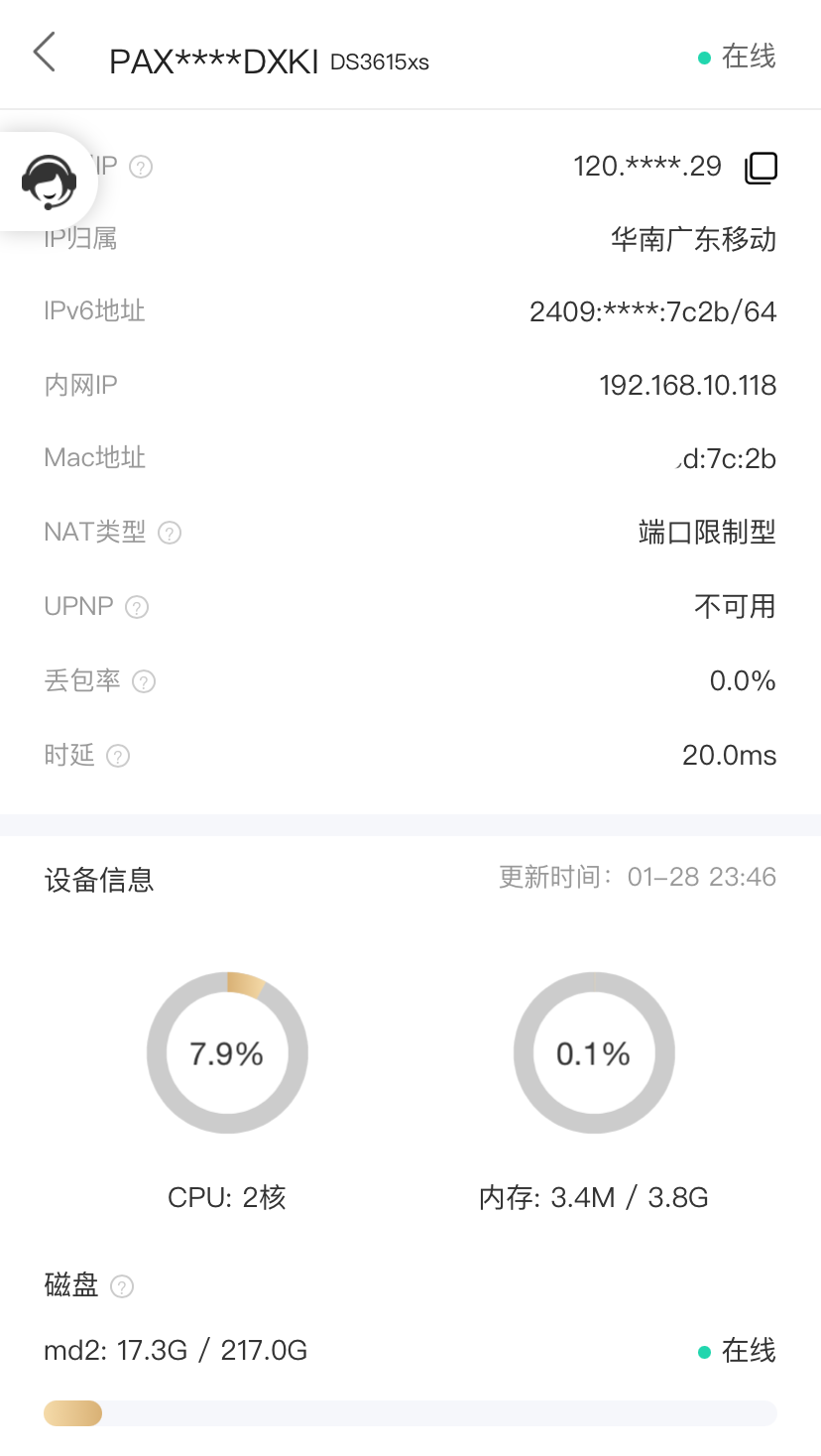The width and height of the screenshot is (821, 1456).
Task: Select the 内网IP address 192.168.10.118
Action: coord(688,385)
